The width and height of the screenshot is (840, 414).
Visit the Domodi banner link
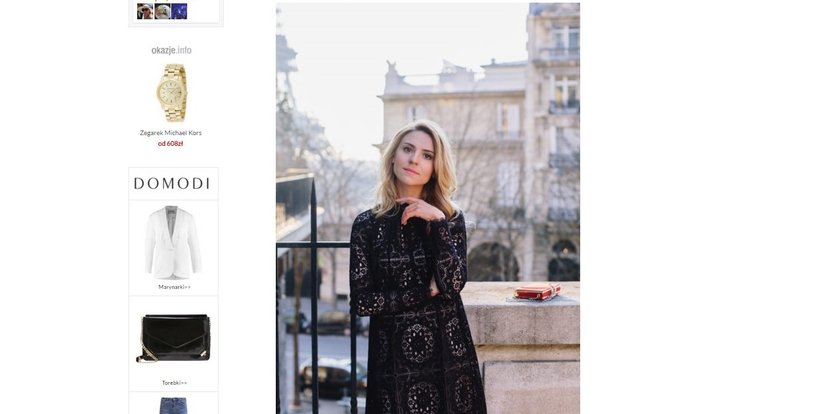[173, 183]
